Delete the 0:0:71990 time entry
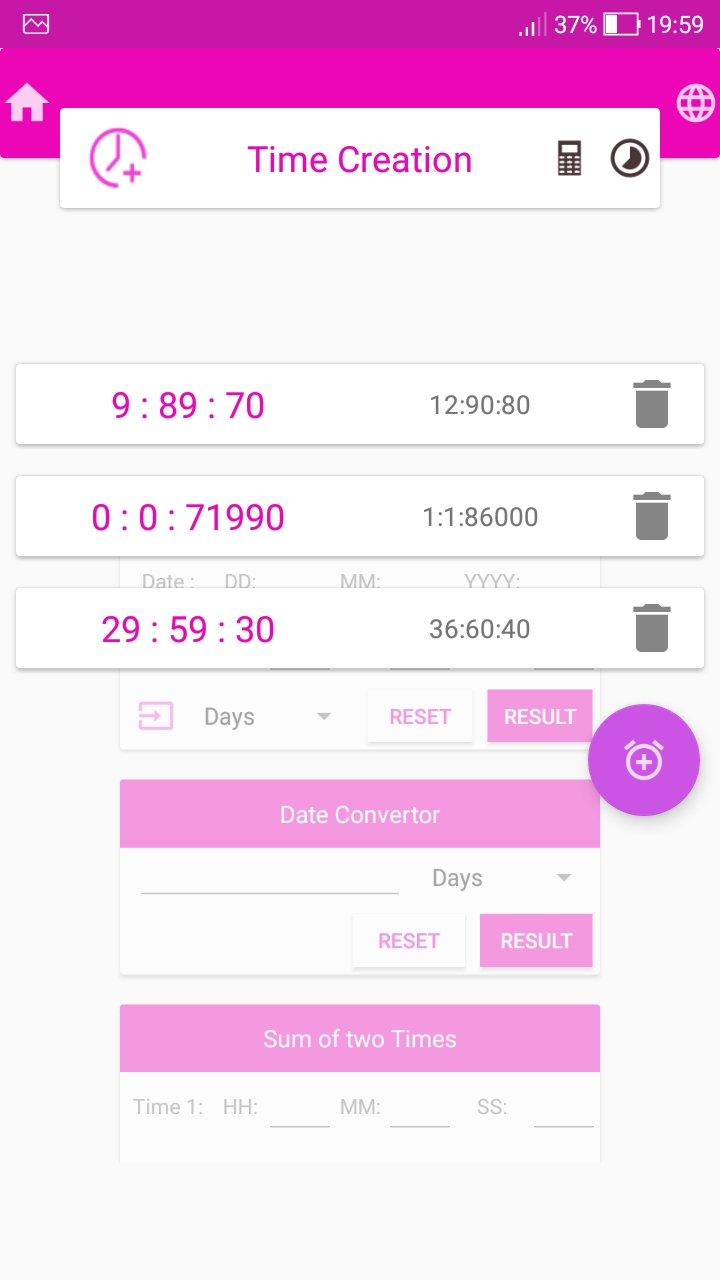Viewport: 720px width, 1280px height. point(652,516)
